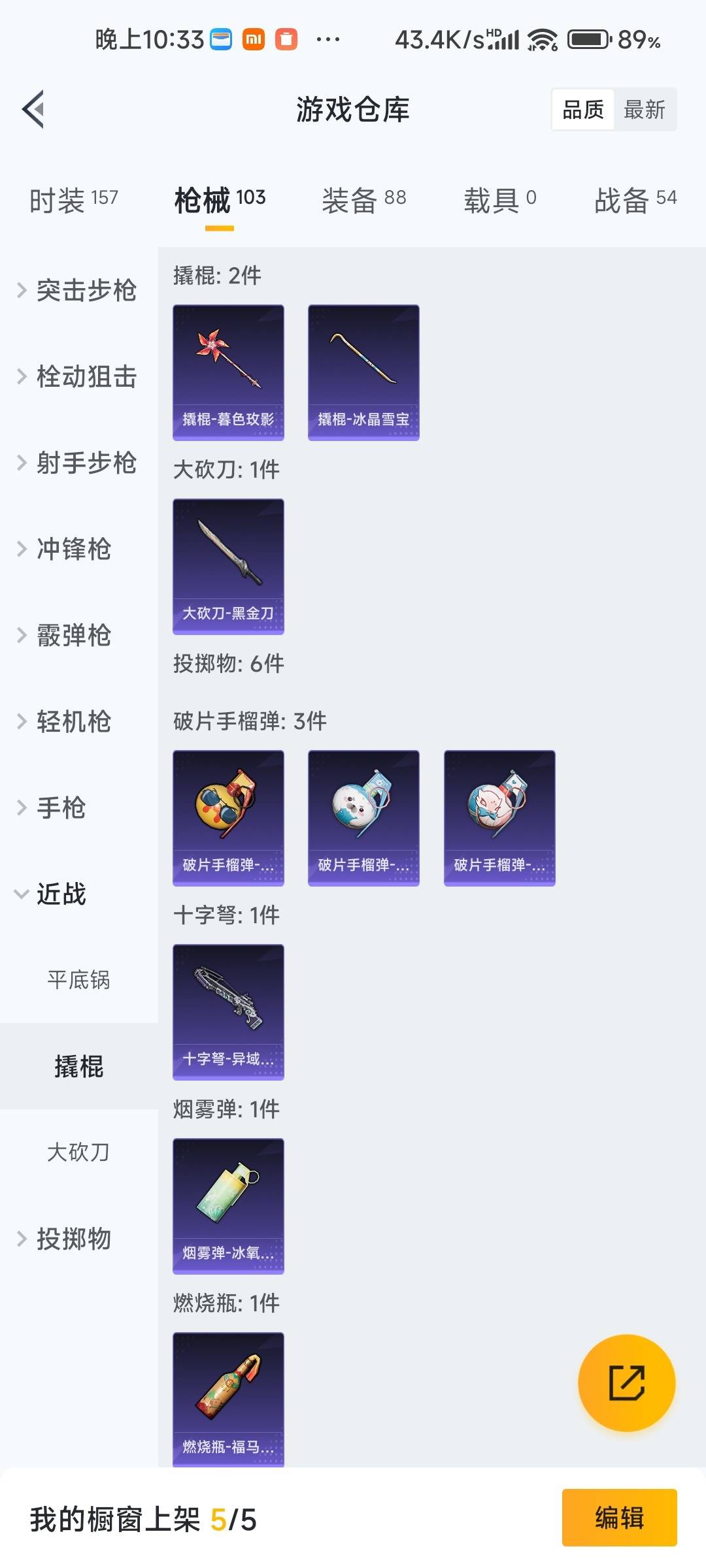Switch sorting to 最新 newest mode

click(646, 109)
